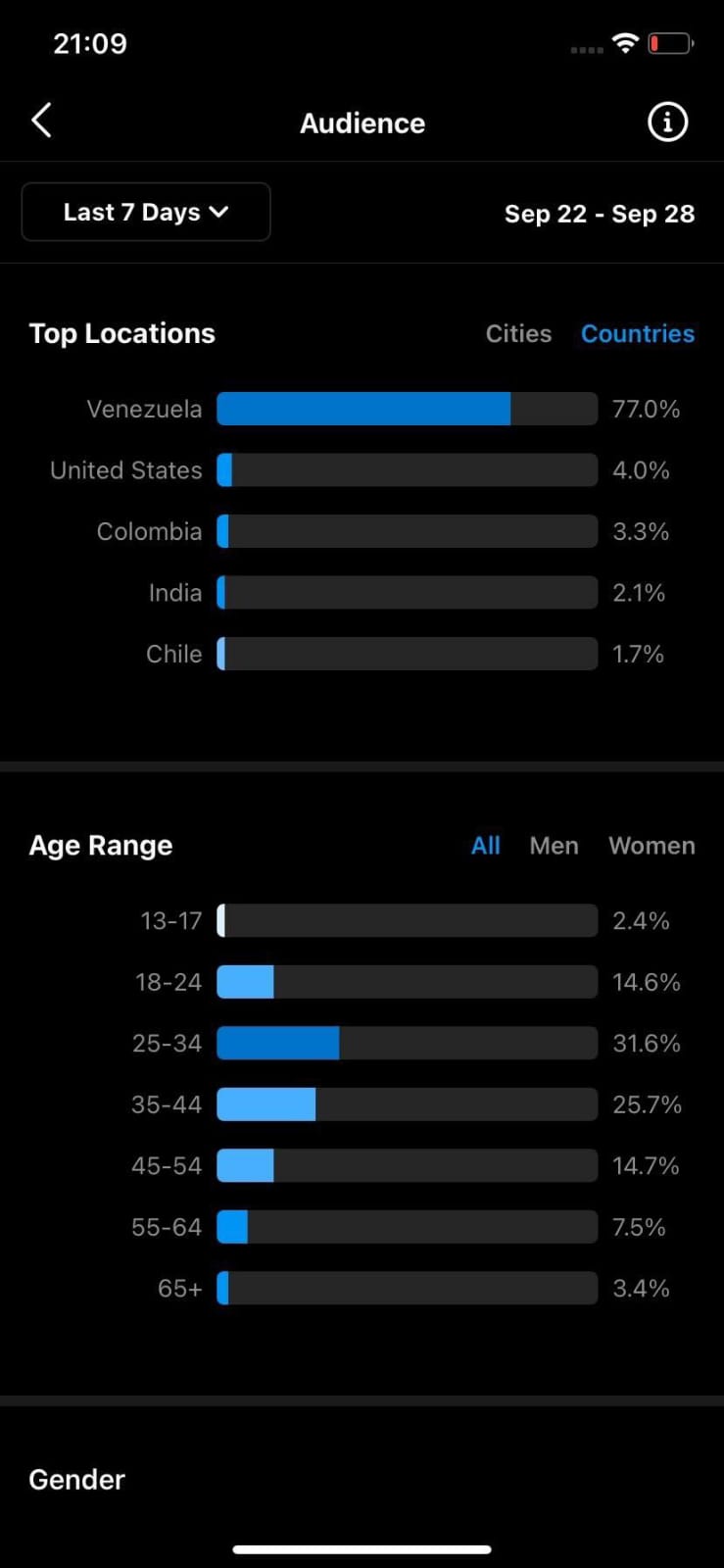Switch Top Locations to Cities
724x1568 pixels.
[x=518, y=333]
